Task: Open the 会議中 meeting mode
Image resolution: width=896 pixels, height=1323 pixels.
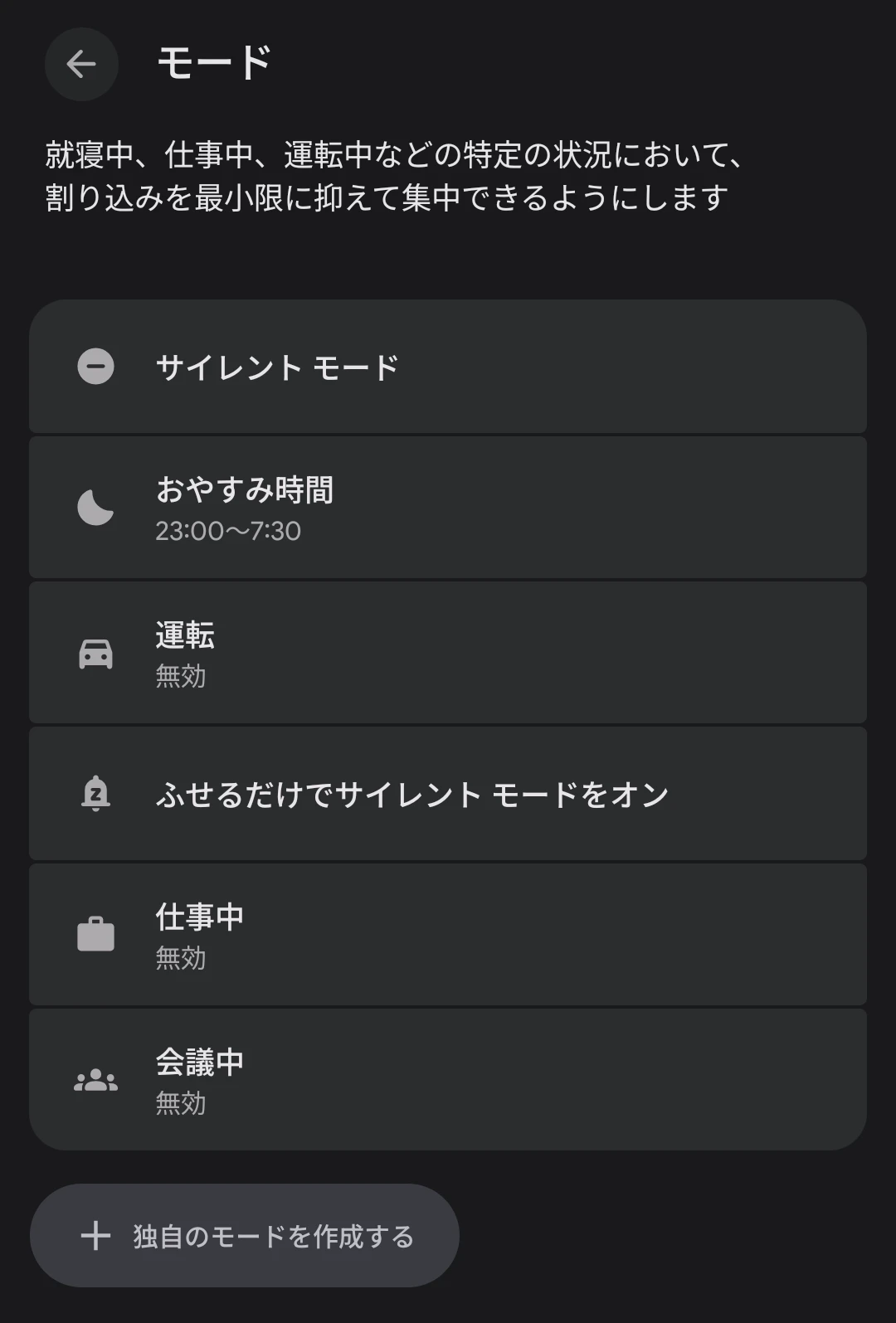Action: point(448,1078)
